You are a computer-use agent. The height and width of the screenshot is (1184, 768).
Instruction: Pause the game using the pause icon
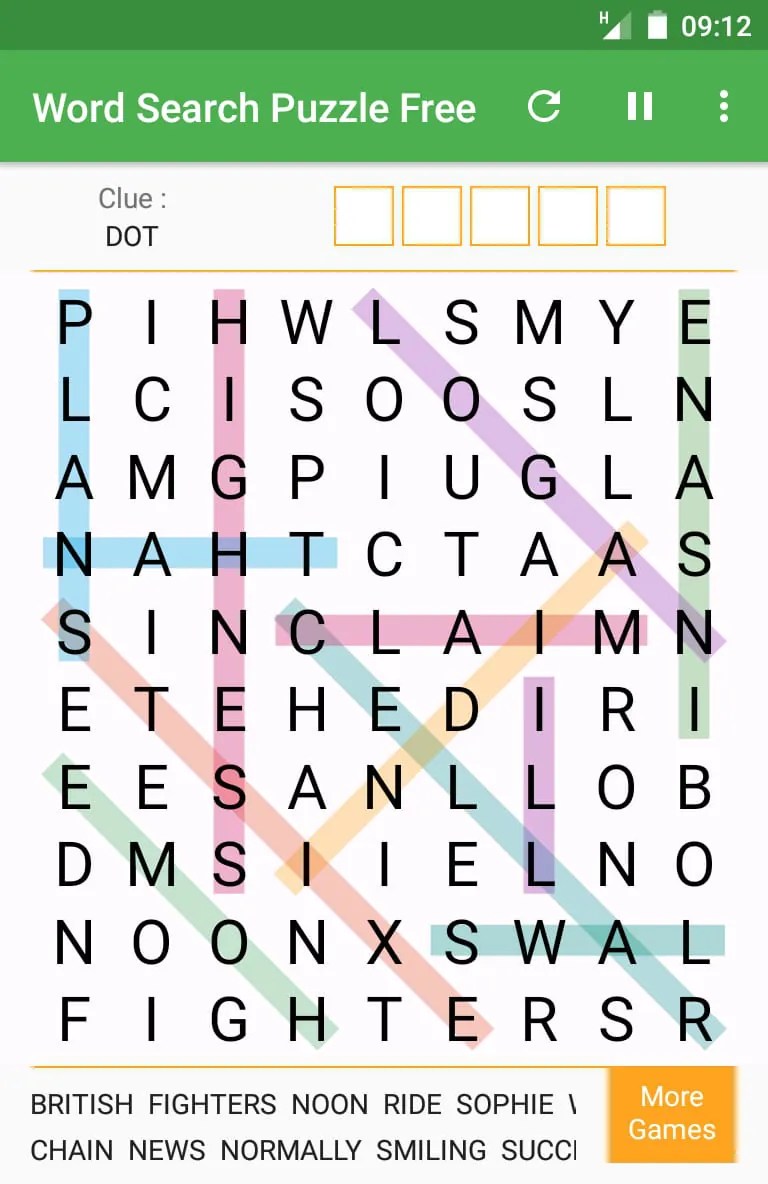640,107
